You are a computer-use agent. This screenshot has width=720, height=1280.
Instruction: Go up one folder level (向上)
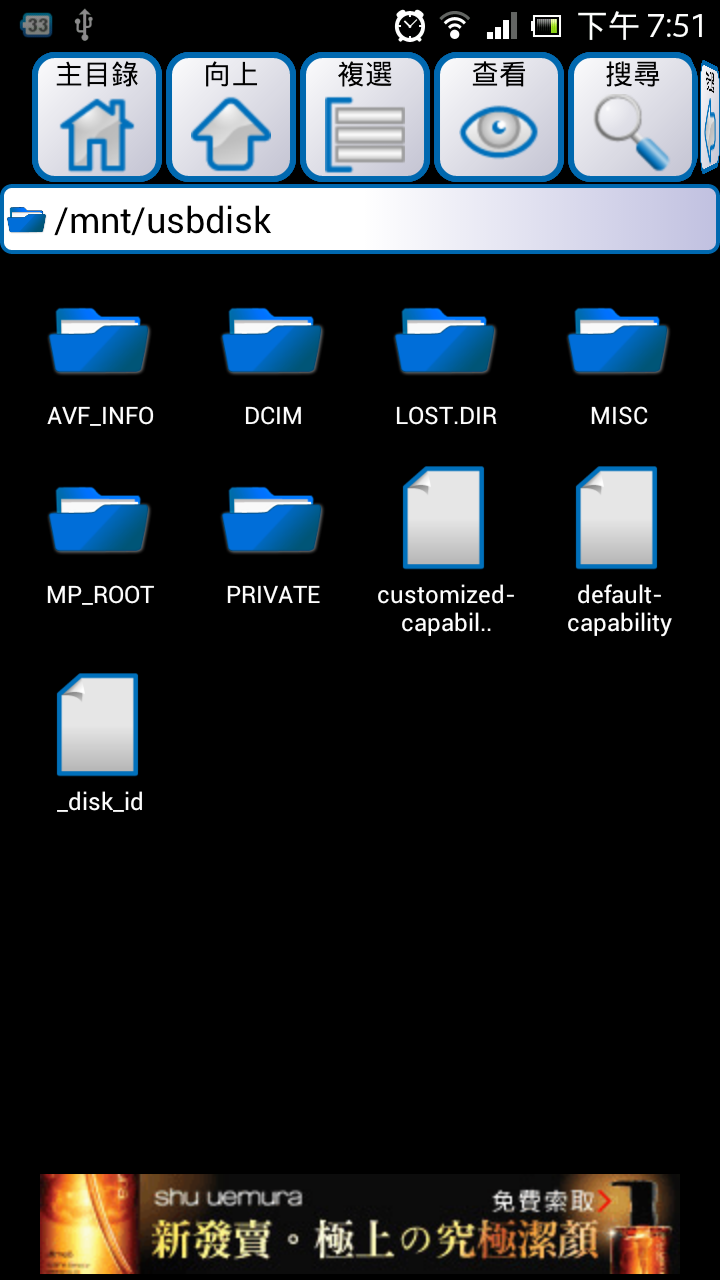point(231,117)
